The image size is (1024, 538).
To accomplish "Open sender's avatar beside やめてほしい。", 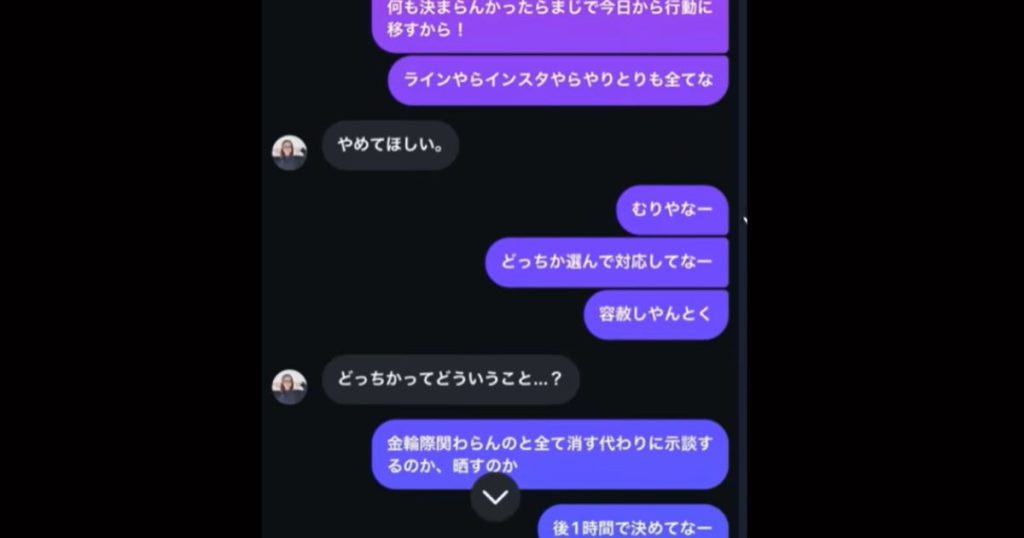I will (x=289, y=153).
